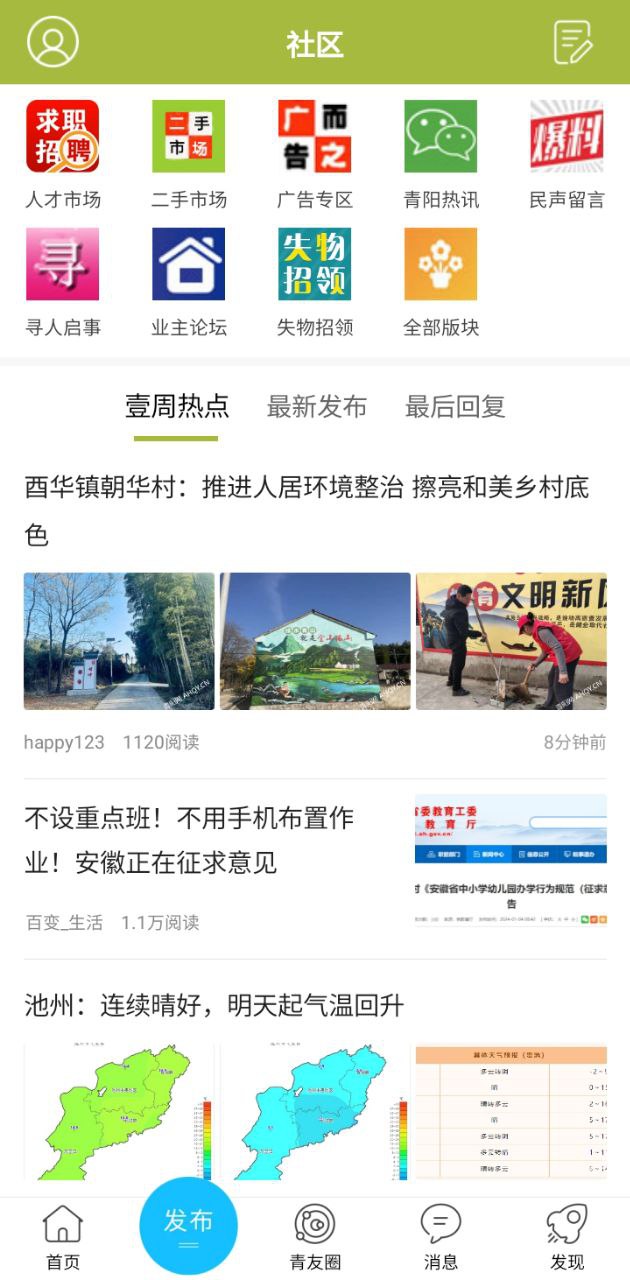Open 业主论坛 board

[189, 282]
